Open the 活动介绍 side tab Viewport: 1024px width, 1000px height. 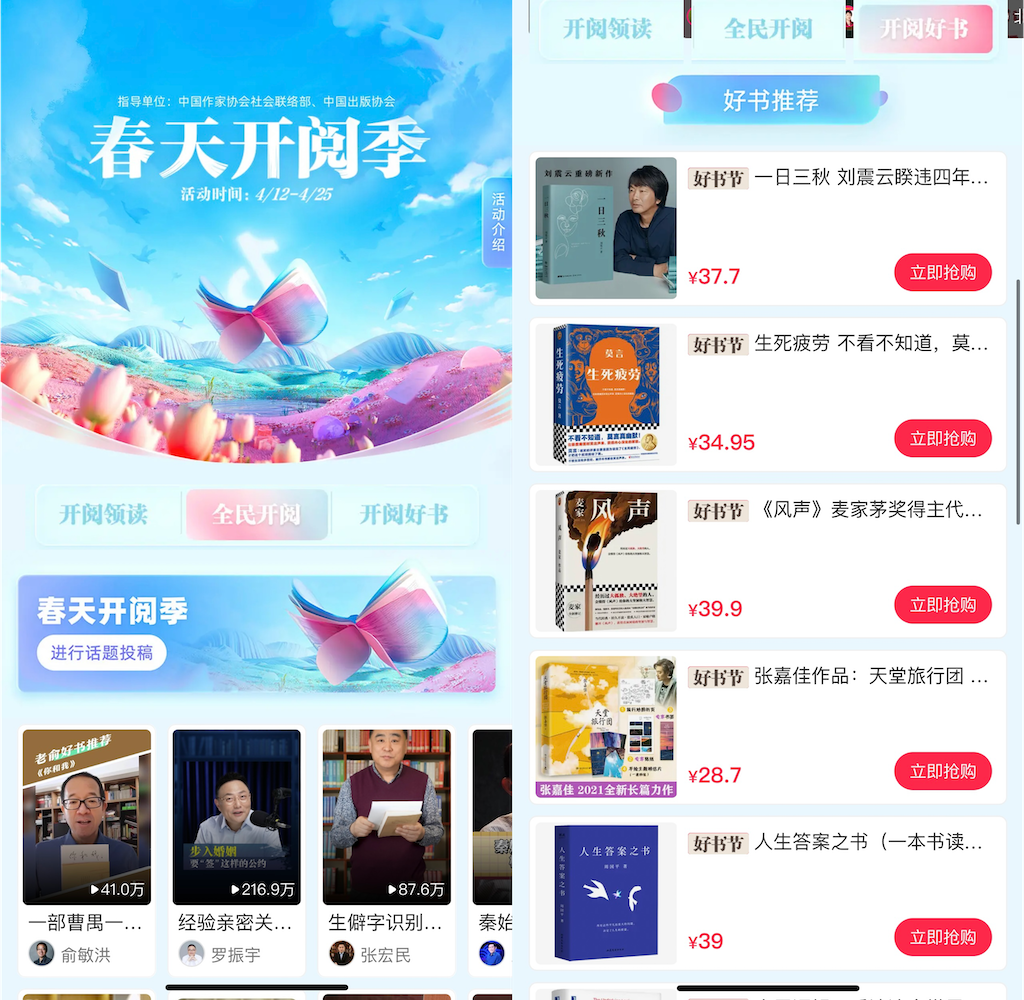click(x=497, y=222)
